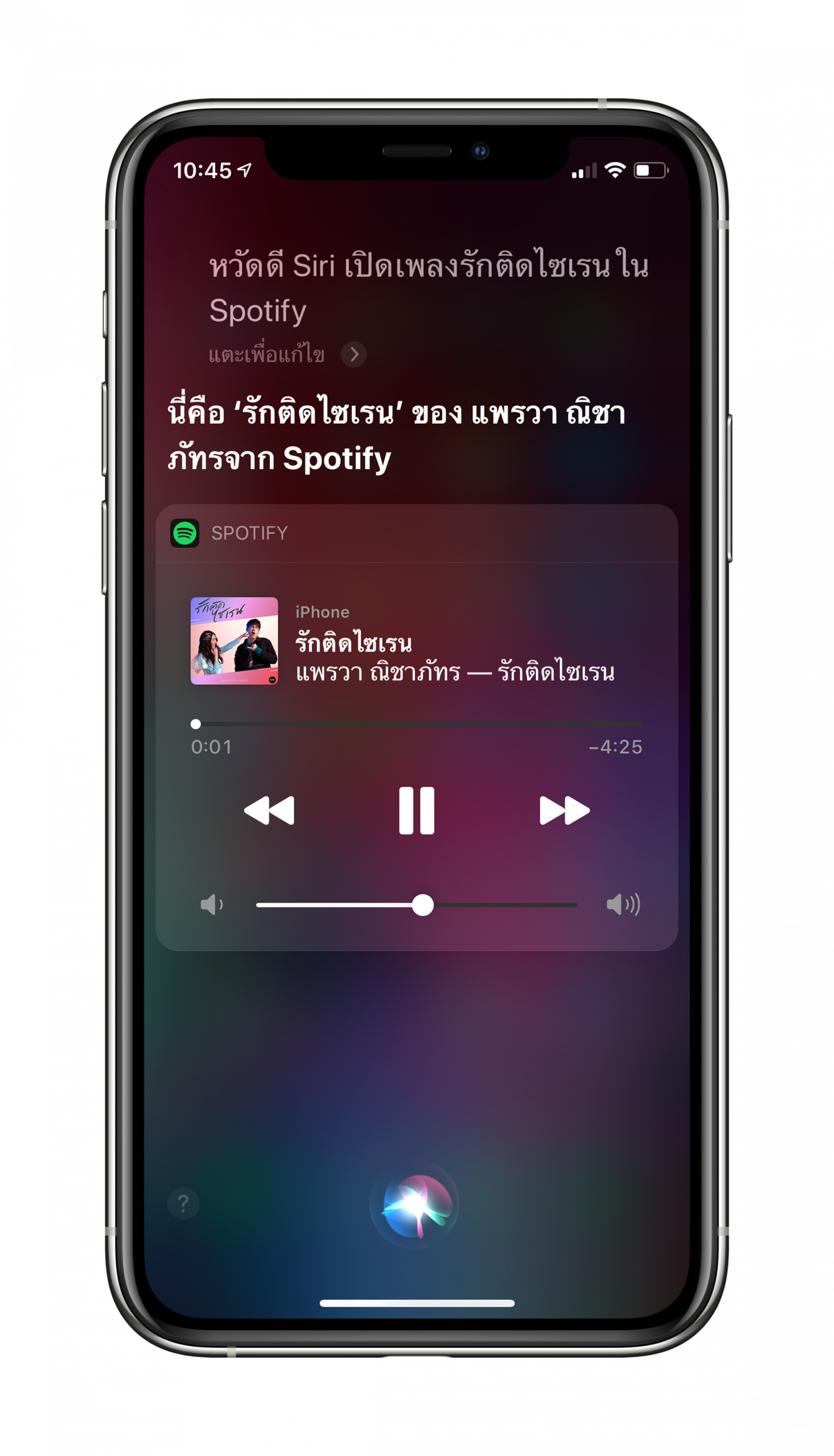The image size is (834, 1456).
Task: Tap the volume slider to change loudness
Action: (x=416, y=905)
